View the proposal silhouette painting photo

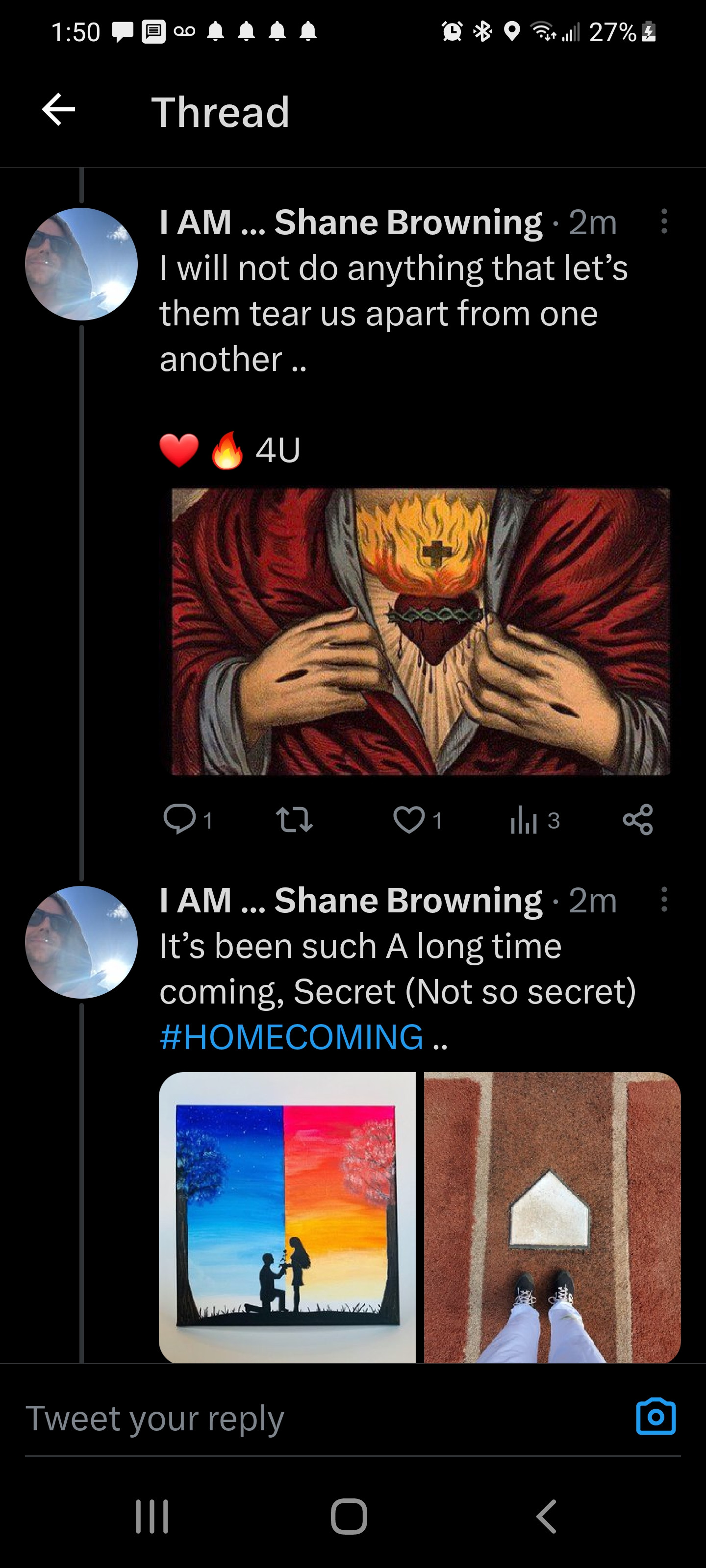[x=287, y=1217]
